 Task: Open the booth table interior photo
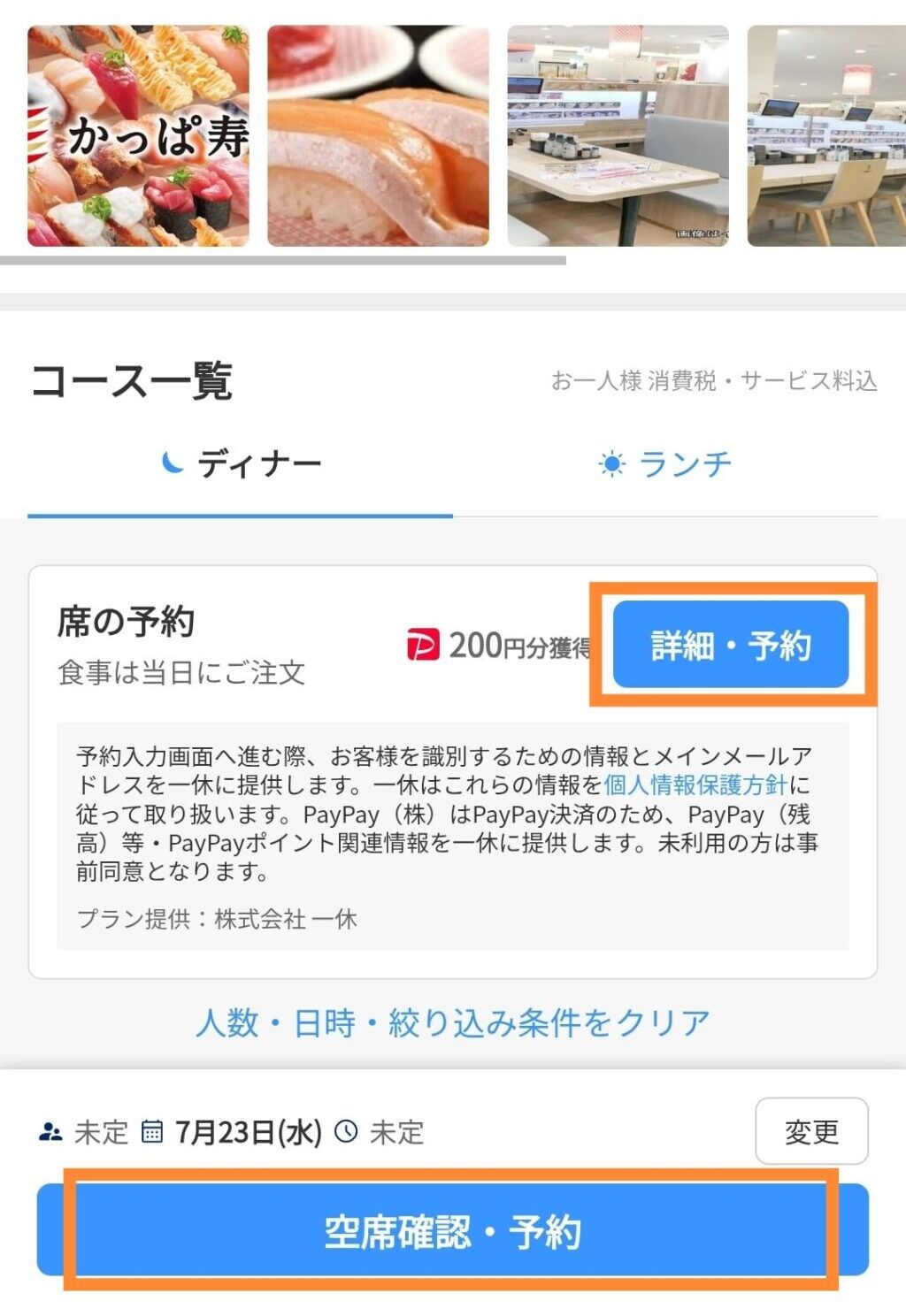tap(618, 135)
